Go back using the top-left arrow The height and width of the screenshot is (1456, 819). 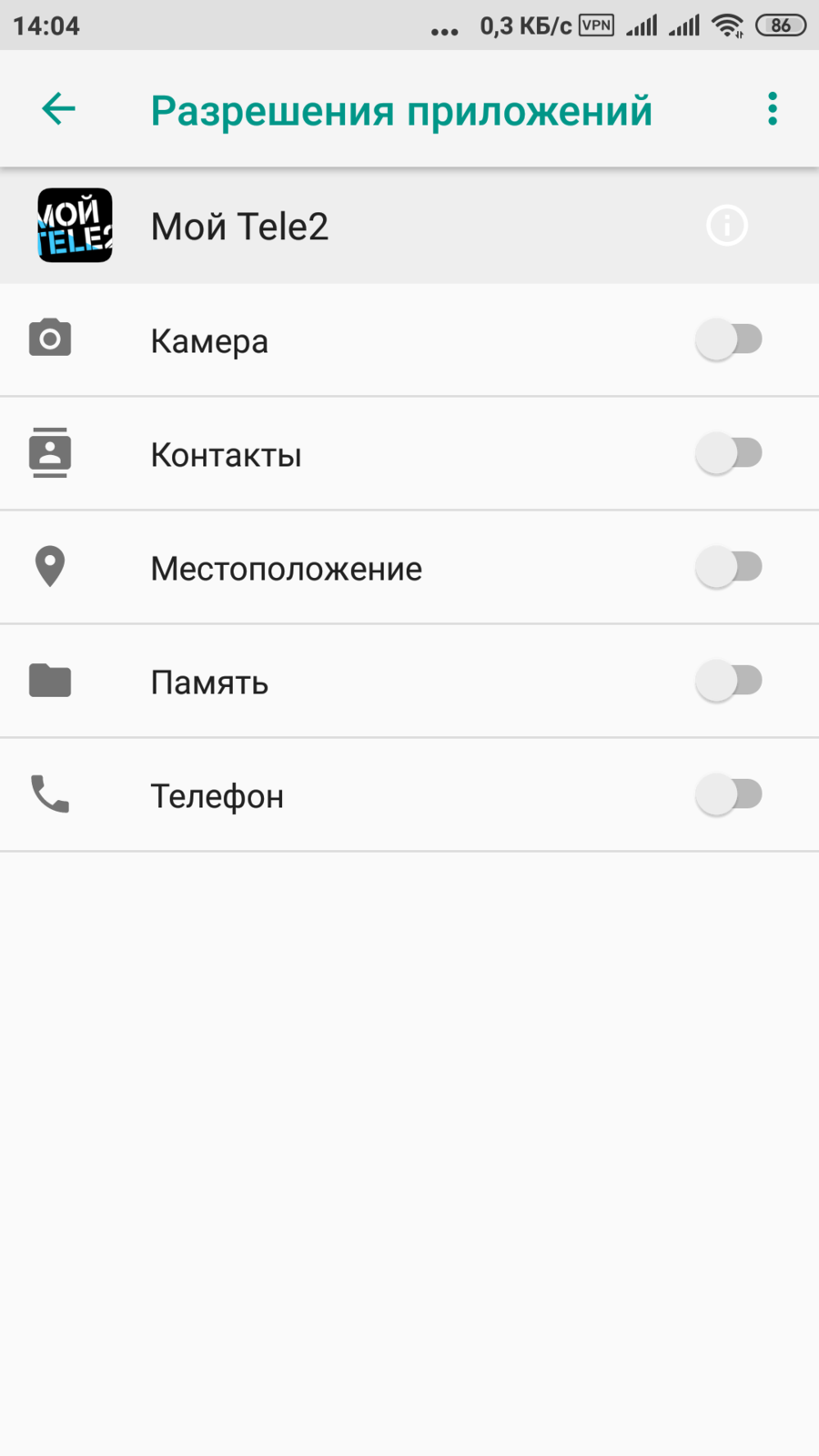coord(59,109)
